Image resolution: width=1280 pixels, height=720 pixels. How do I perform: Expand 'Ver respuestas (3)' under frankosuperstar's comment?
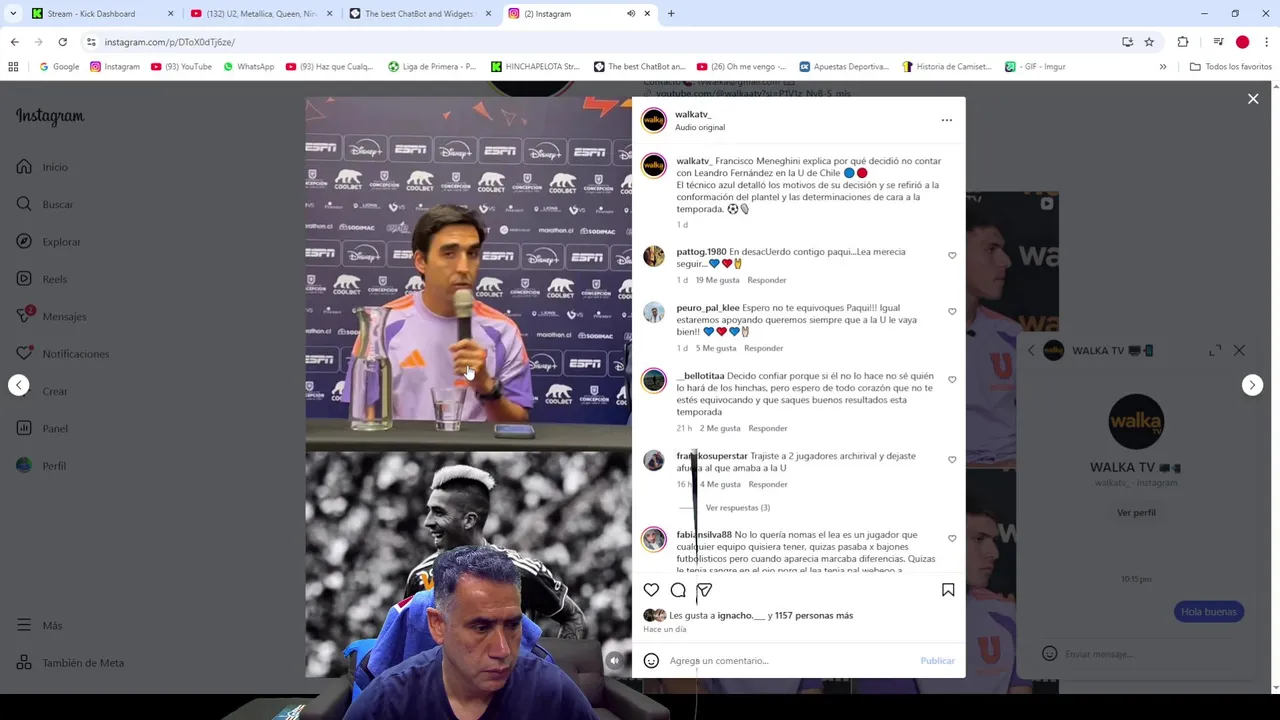tap(737, 508)
